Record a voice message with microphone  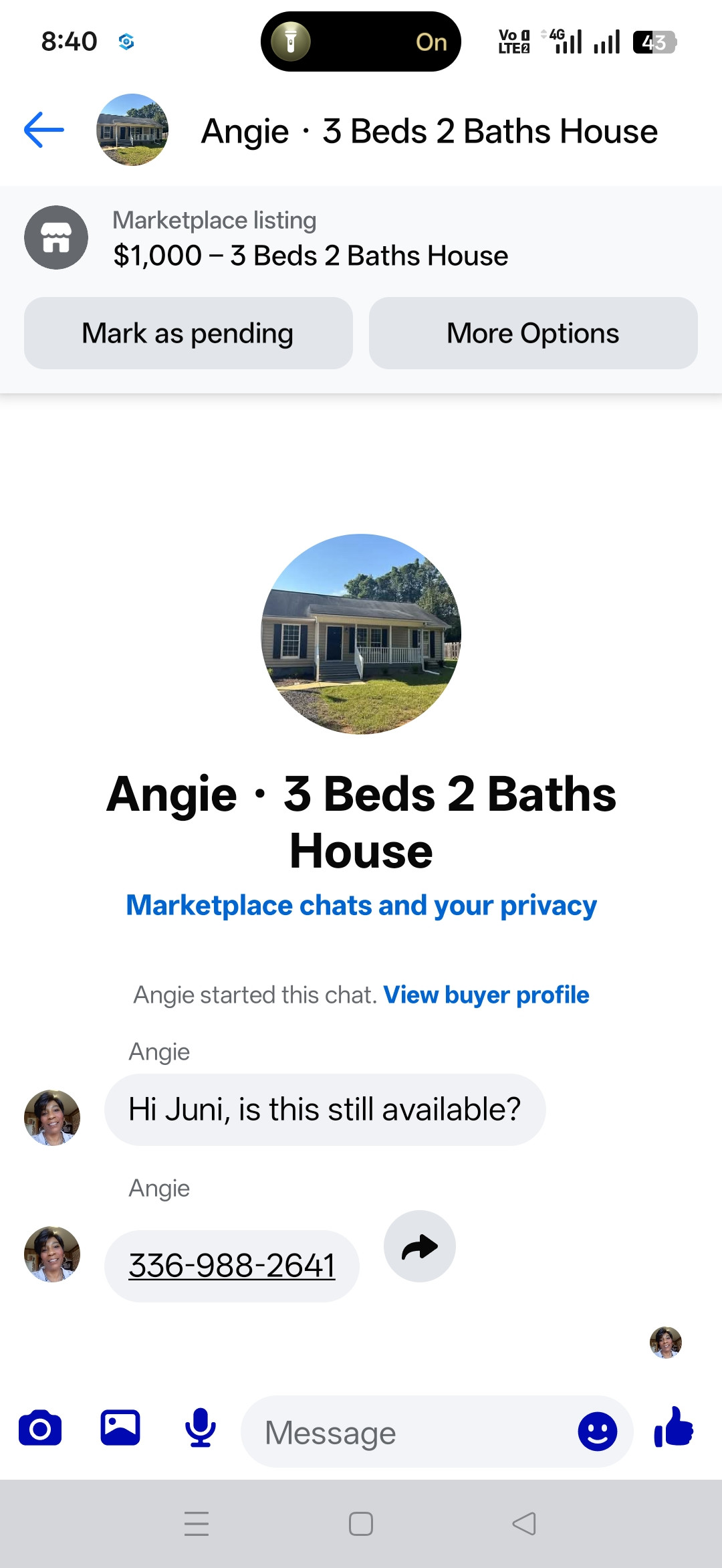201,1428
